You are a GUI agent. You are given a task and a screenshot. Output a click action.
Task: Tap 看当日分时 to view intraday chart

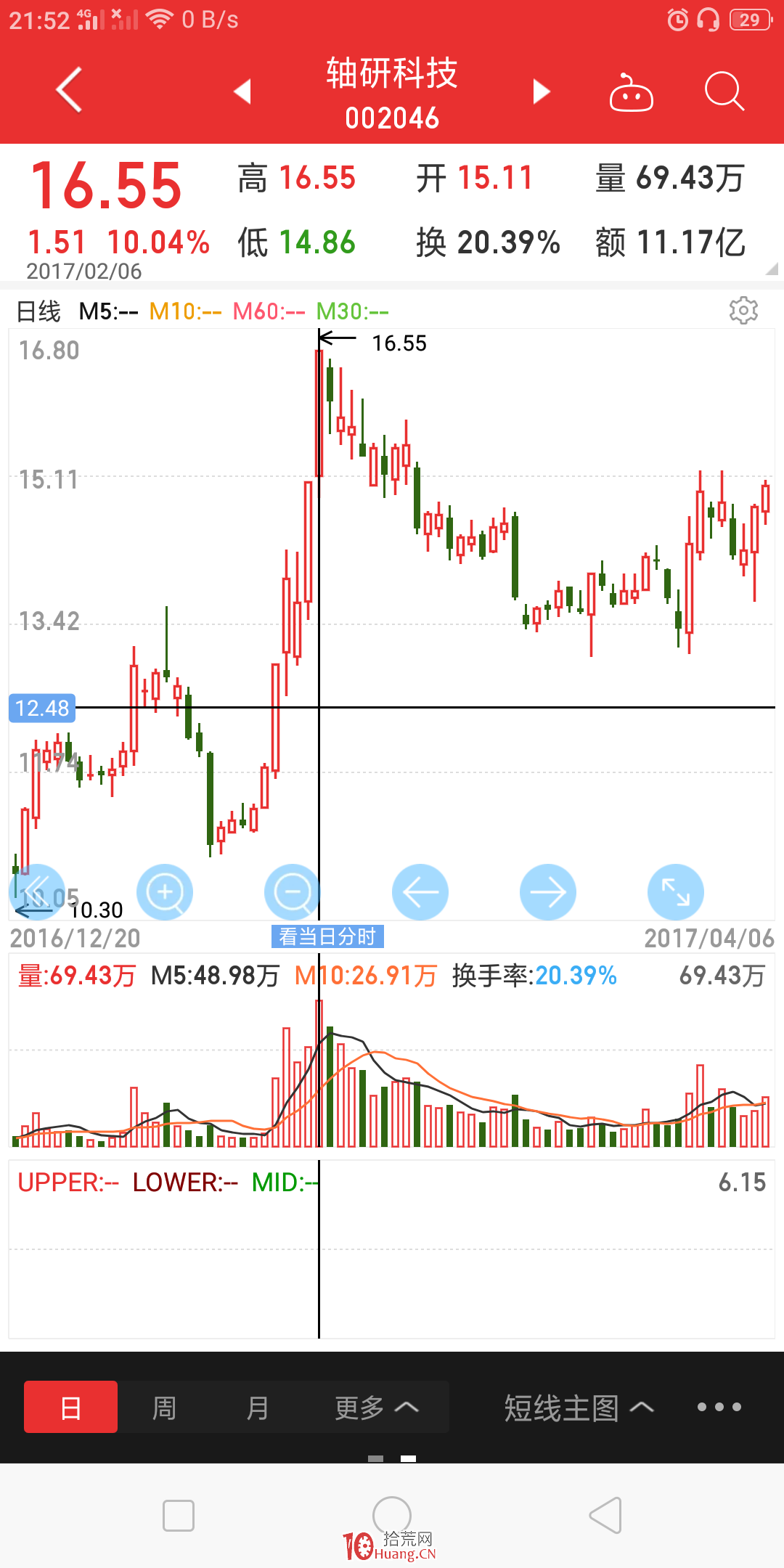[x=327, y=936]
